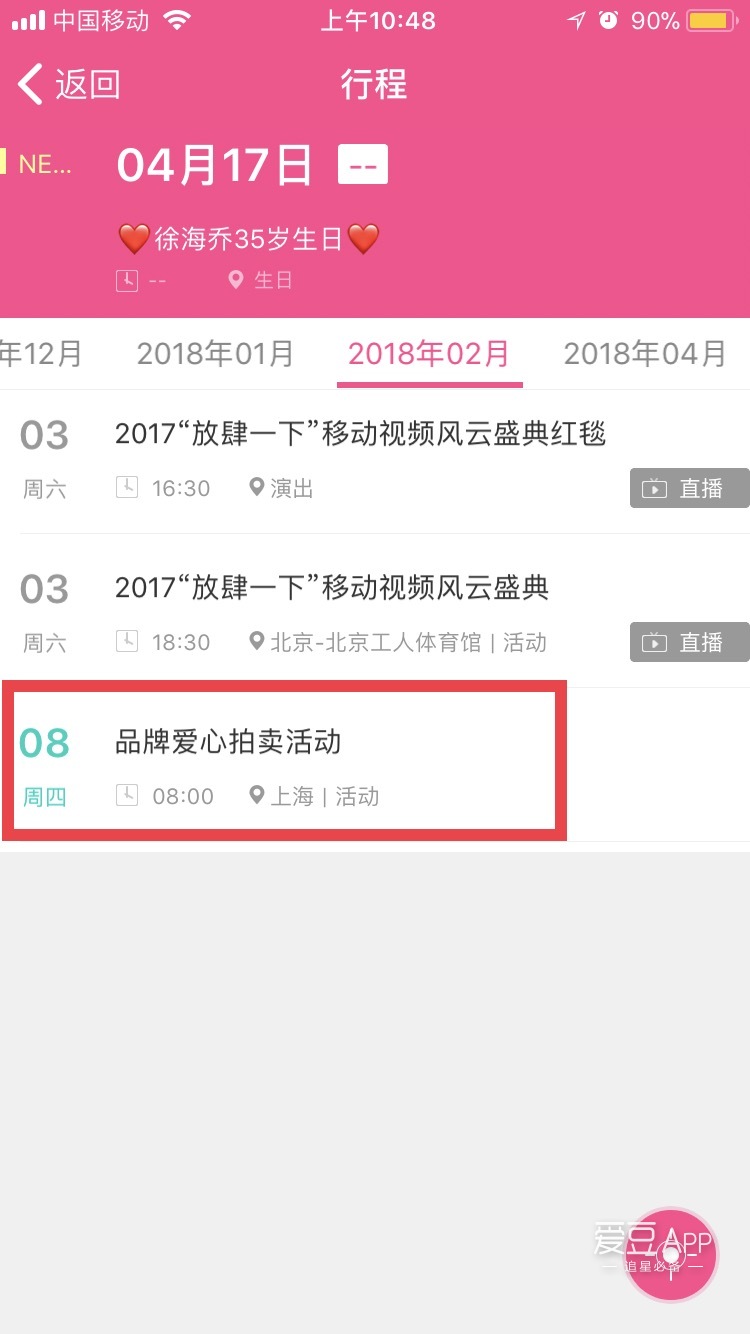Watch 直播 for the 18:30 风云盛典 event
Screen dimensions: 750x1334
point(689,642)
